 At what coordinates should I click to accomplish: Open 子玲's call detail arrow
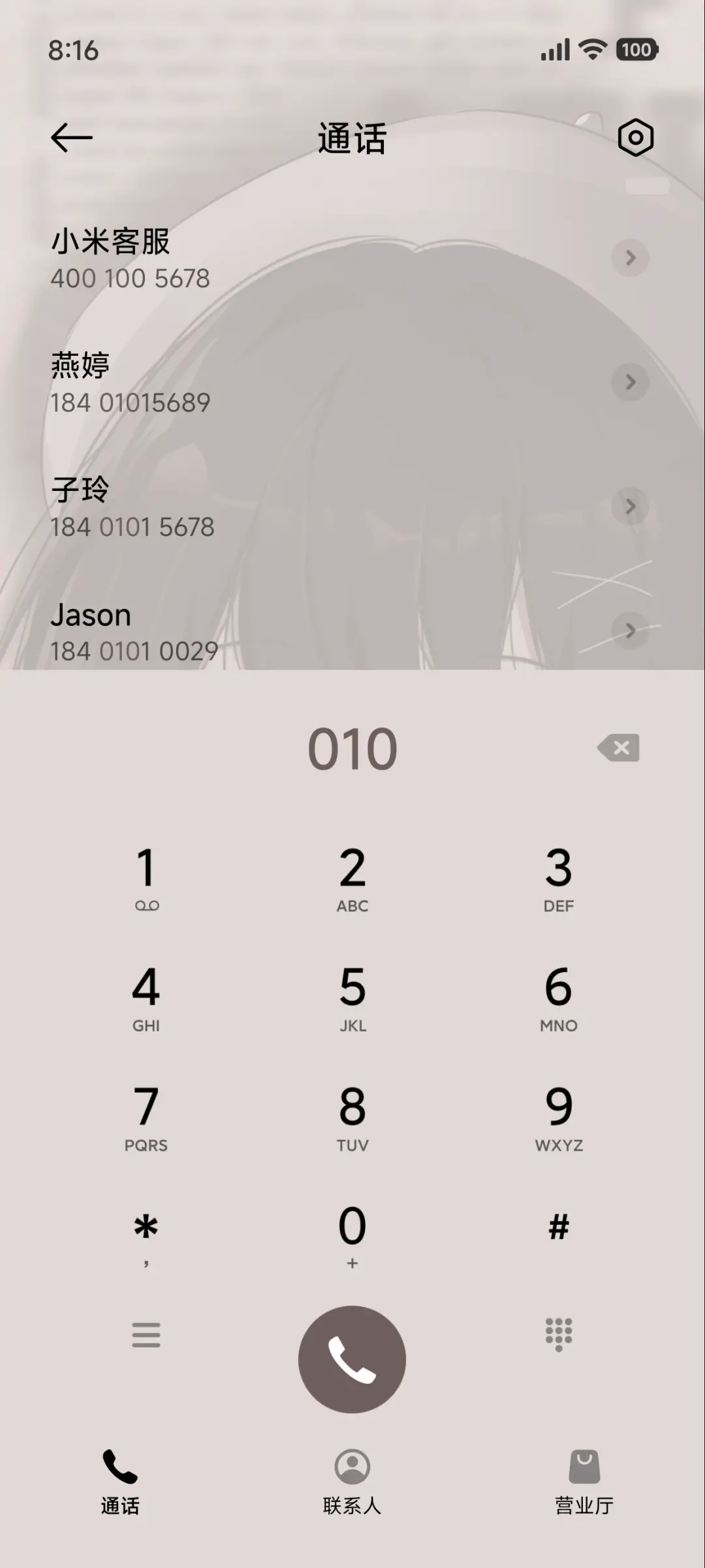(629, 507)
